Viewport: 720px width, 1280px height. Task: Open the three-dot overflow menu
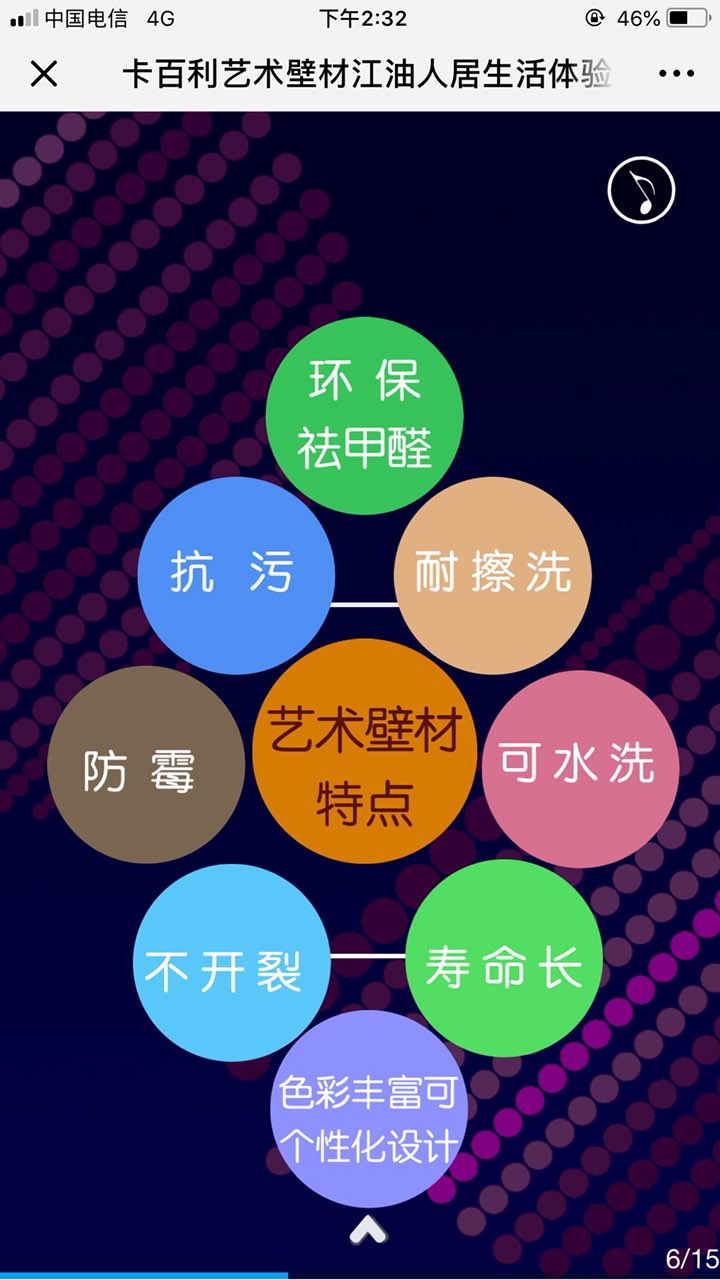pyautogui.click(x=676, y=74)
